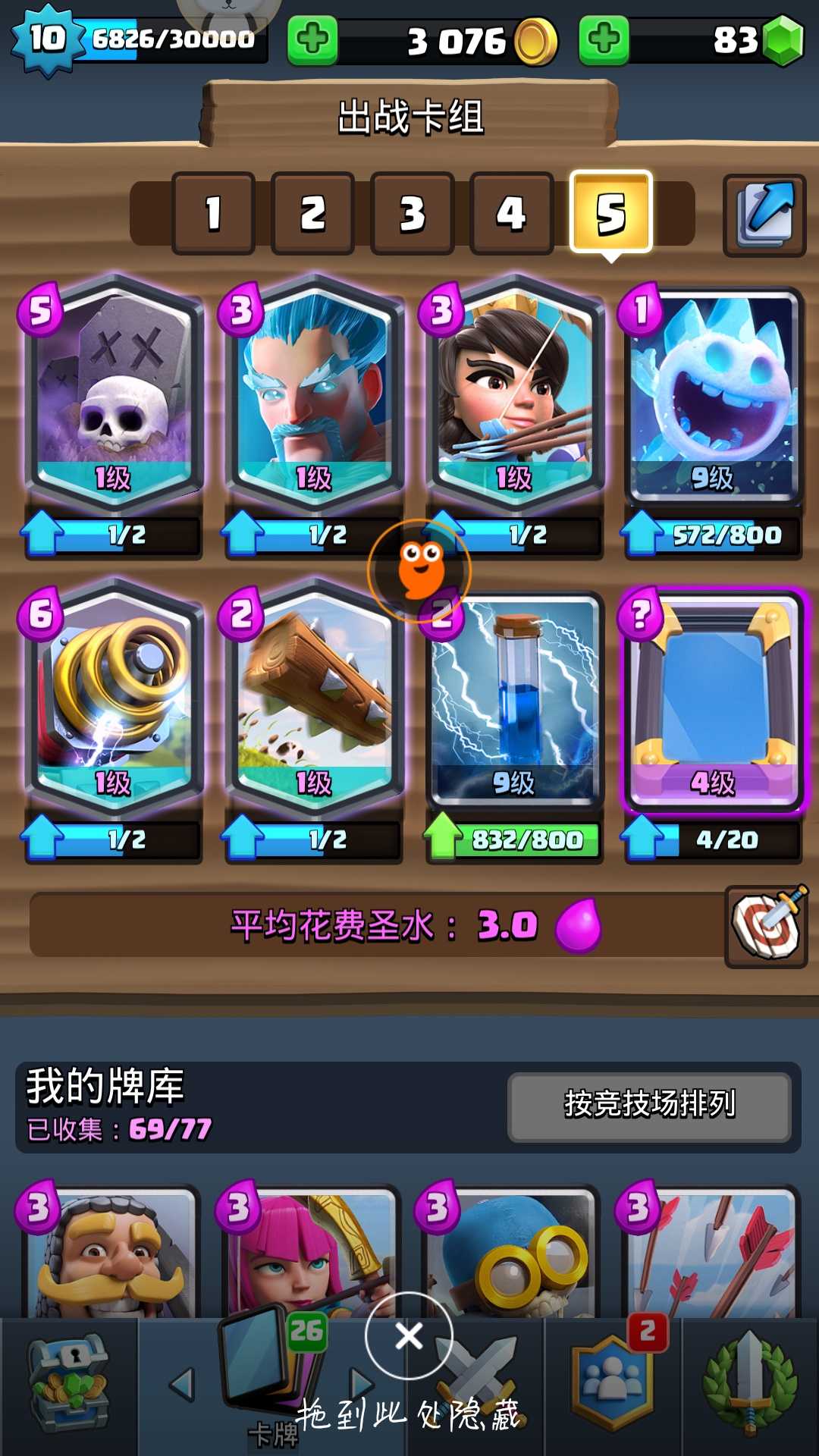The height and width of the screenshot is (1456, 819).
Task: Select the Log card
Action: 314,698
